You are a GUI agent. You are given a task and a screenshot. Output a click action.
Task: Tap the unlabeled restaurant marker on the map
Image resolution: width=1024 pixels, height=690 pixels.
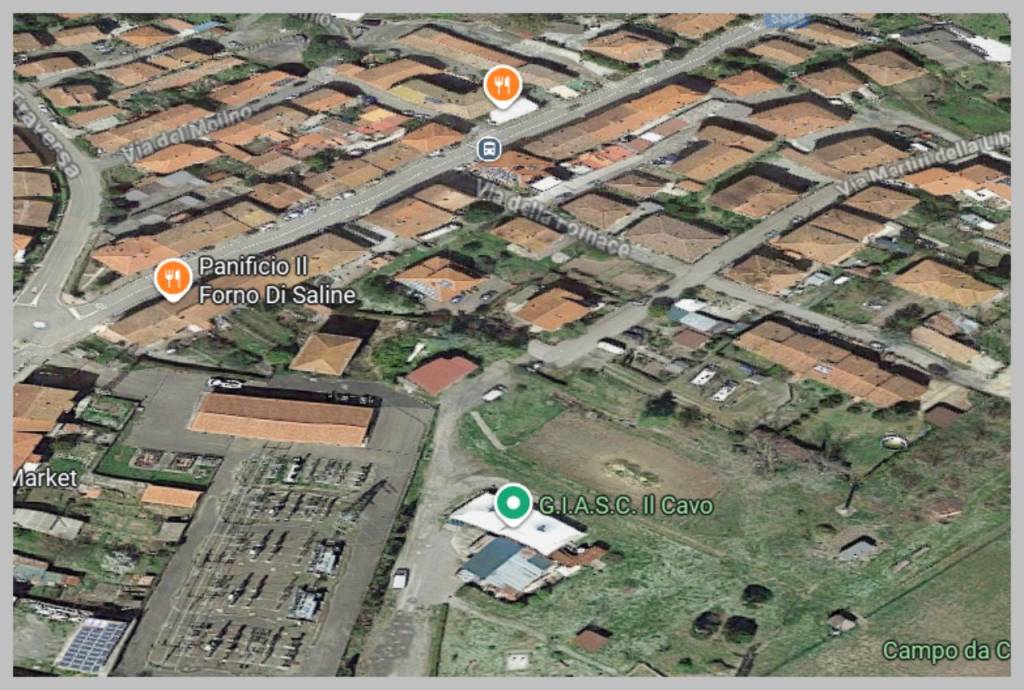coord(502,86)
